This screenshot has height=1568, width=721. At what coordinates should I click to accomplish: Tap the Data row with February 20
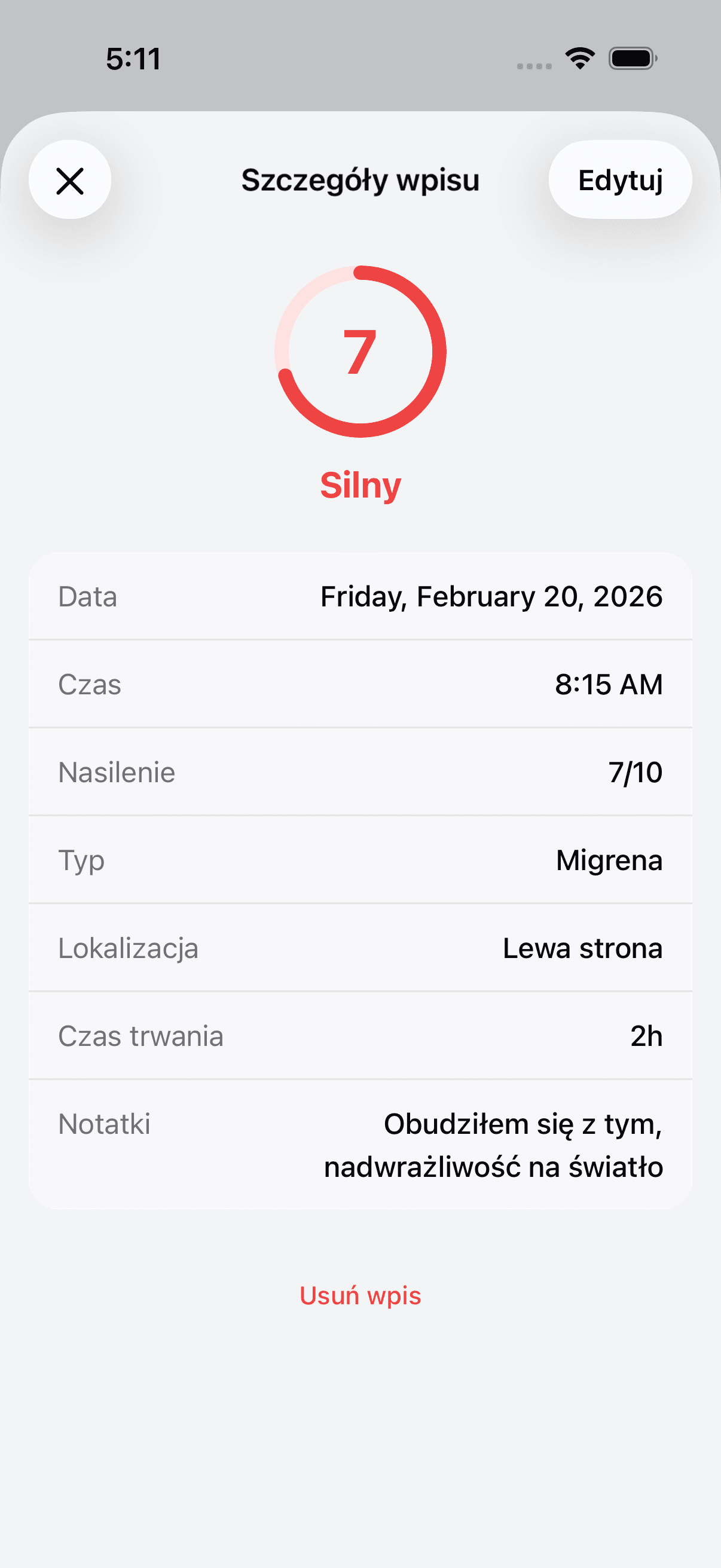(x=360, y=597)
